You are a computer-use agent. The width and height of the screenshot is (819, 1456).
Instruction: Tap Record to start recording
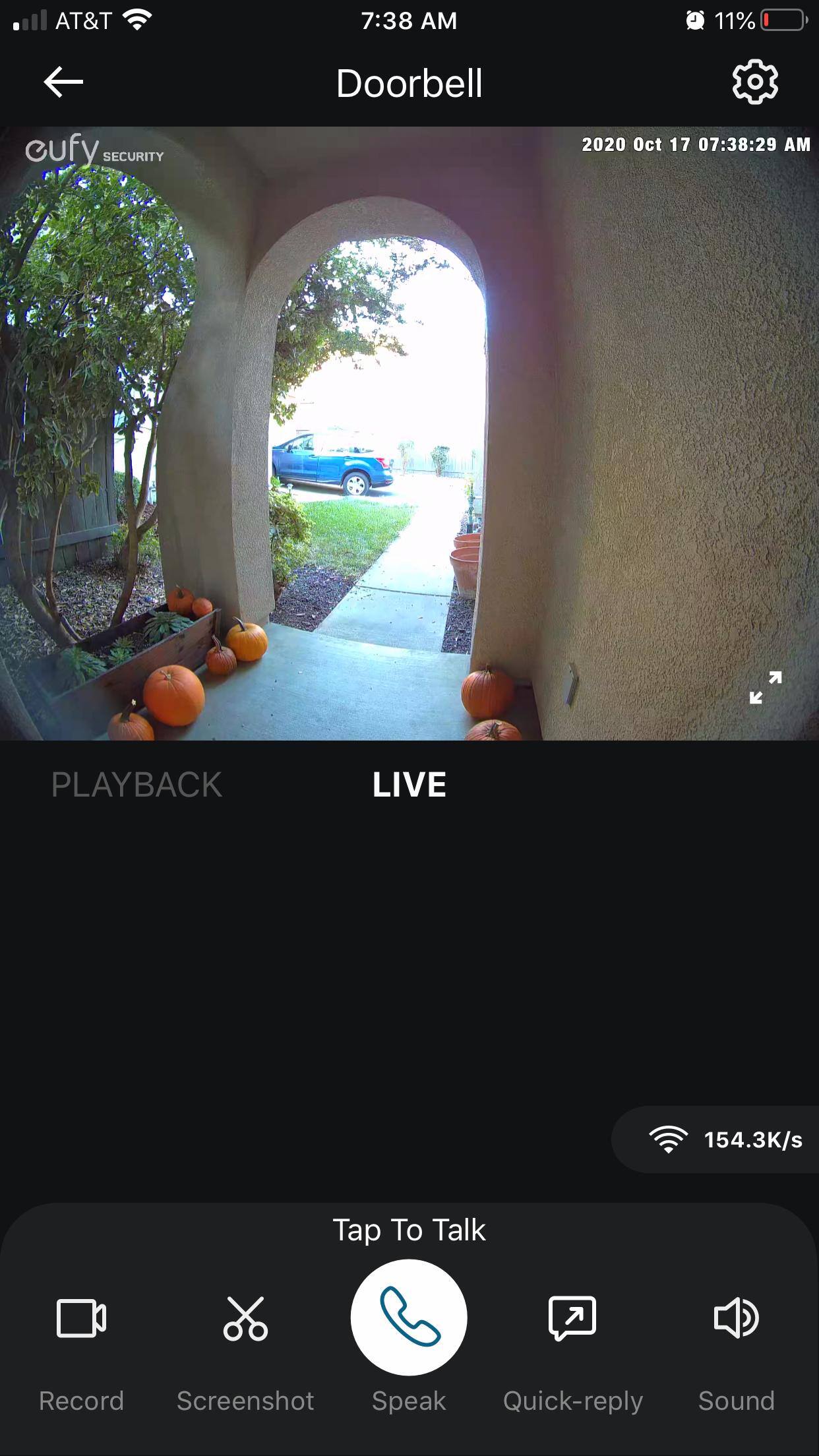point(81,1319)
